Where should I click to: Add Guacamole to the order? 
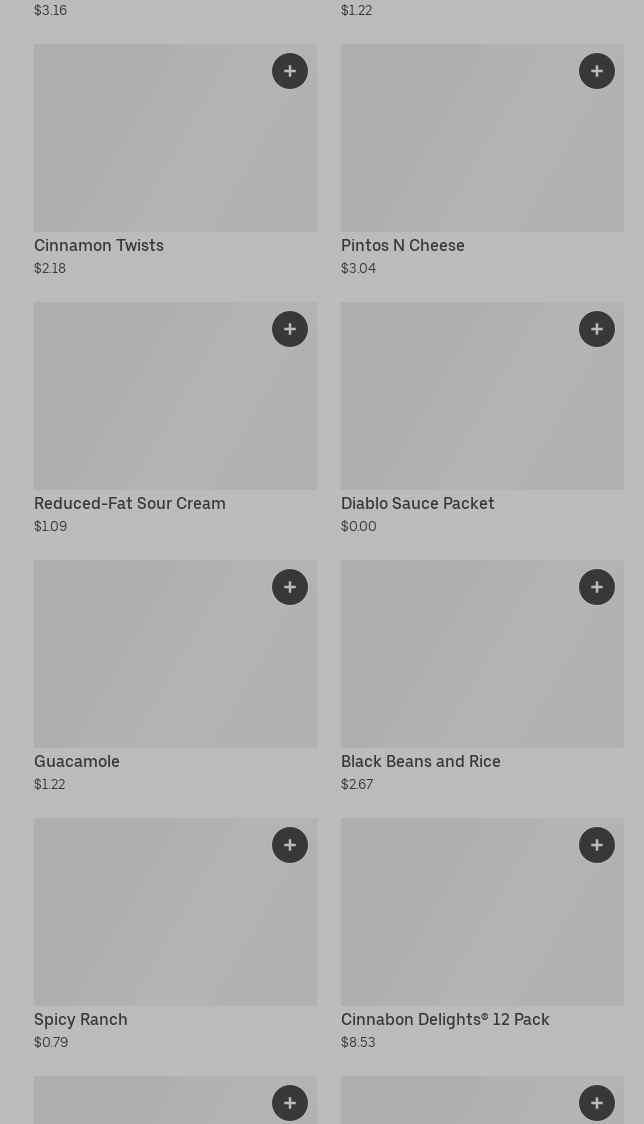[x=290, y=587]
